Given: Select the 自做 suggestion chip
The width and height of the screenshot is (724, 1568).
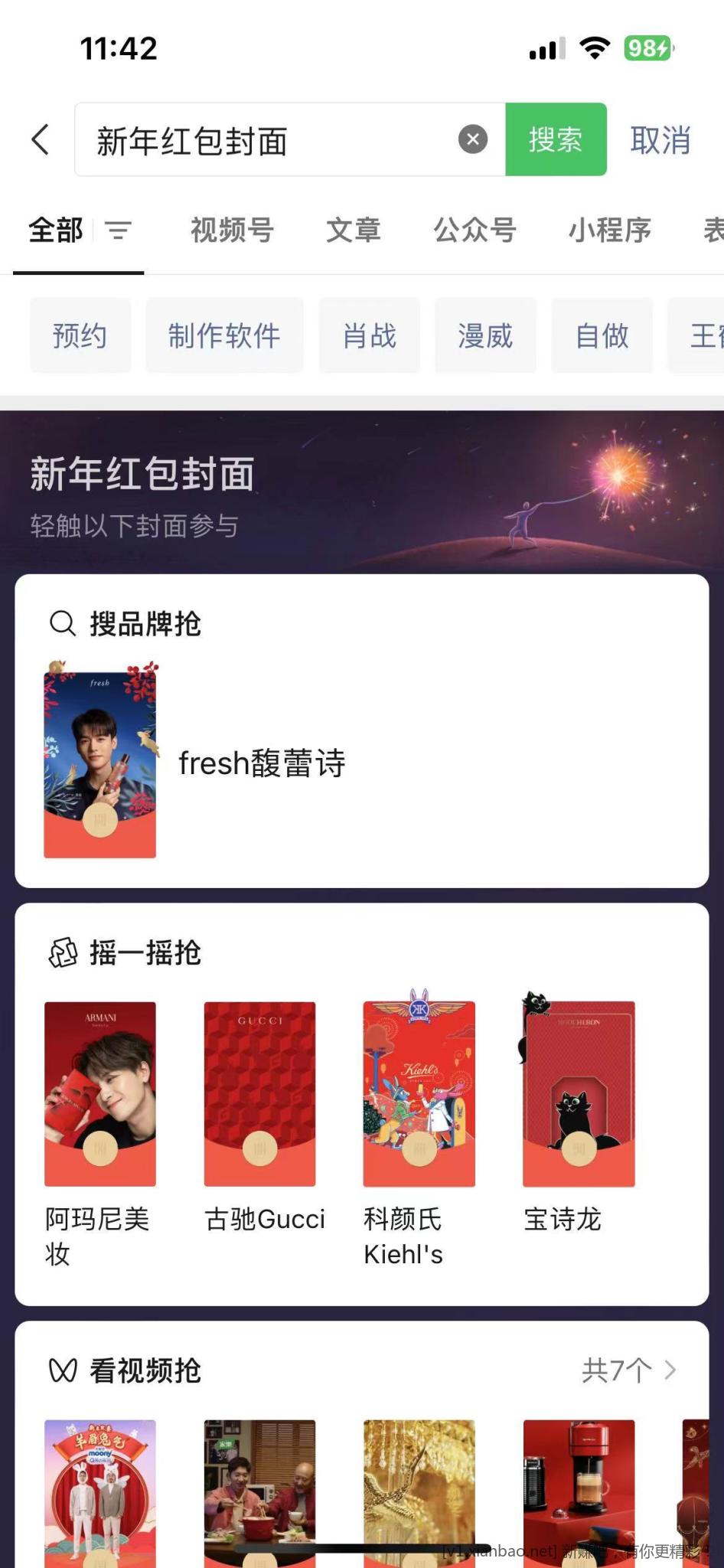Looking at the screenshot, I should coord(602,335).
